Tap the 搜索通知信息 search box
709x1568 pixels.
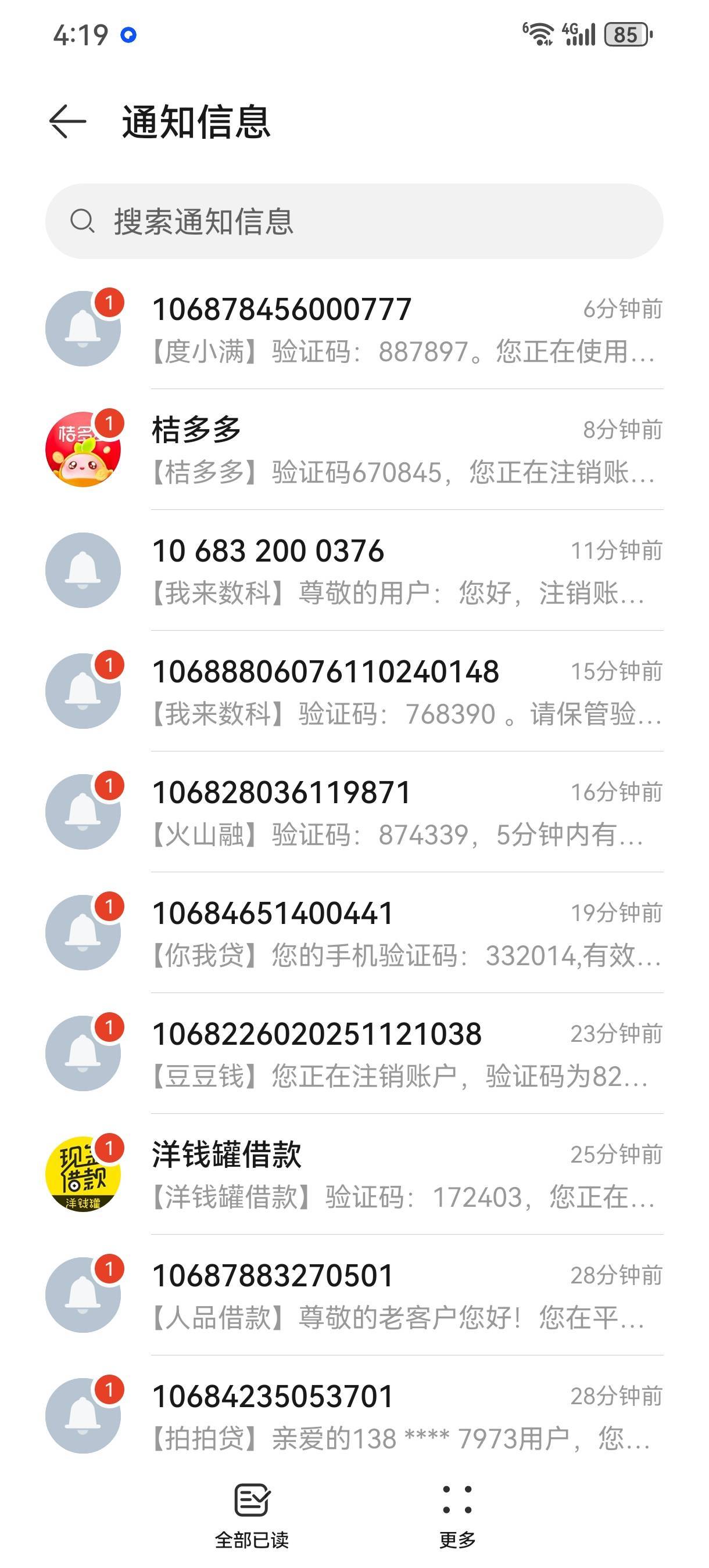pyautogui.click(x=353, y=221)
